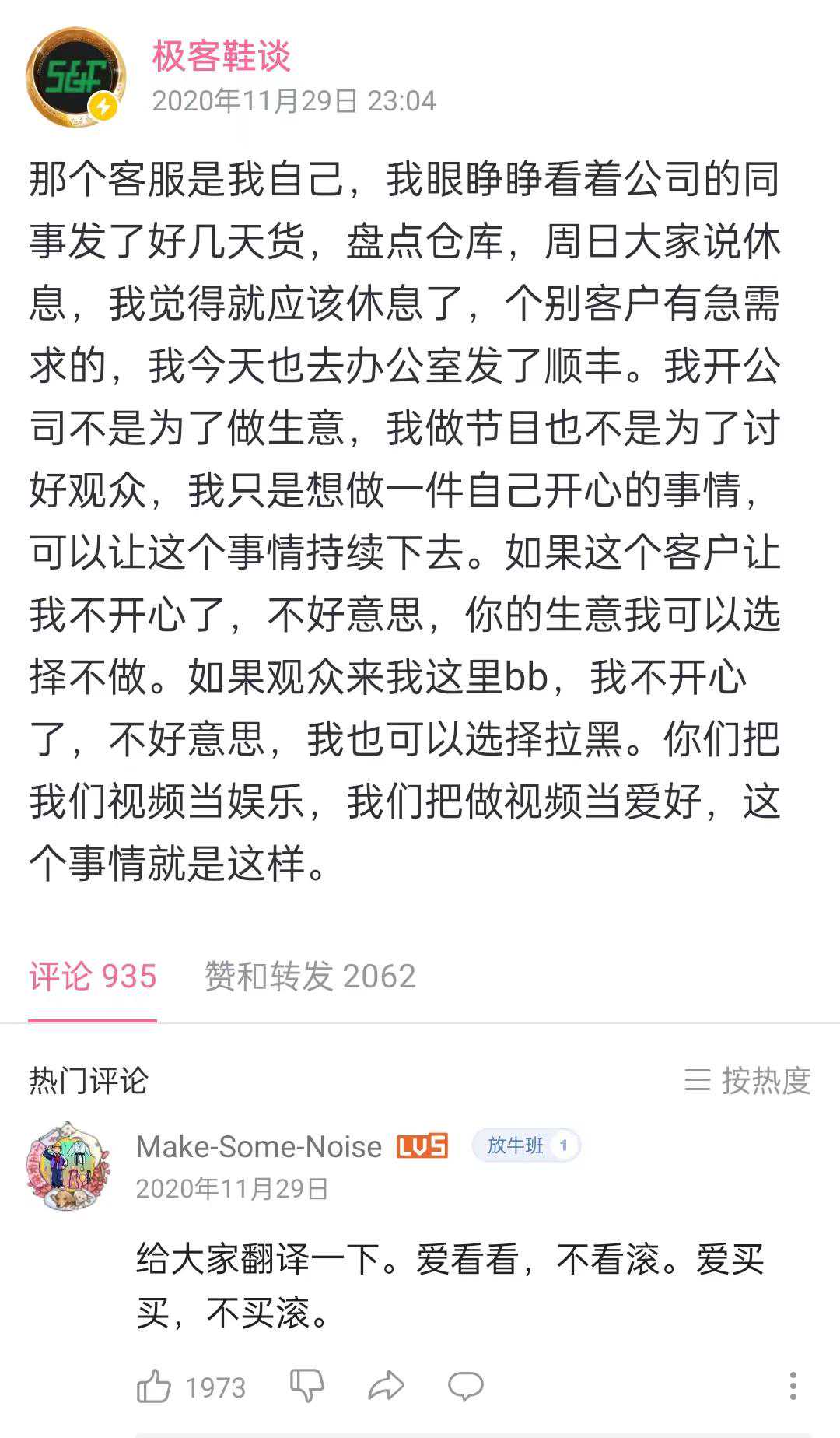Open more options for Make-Some-Noise's comment
The image size is (840, 1438).
click(793, 1386)
